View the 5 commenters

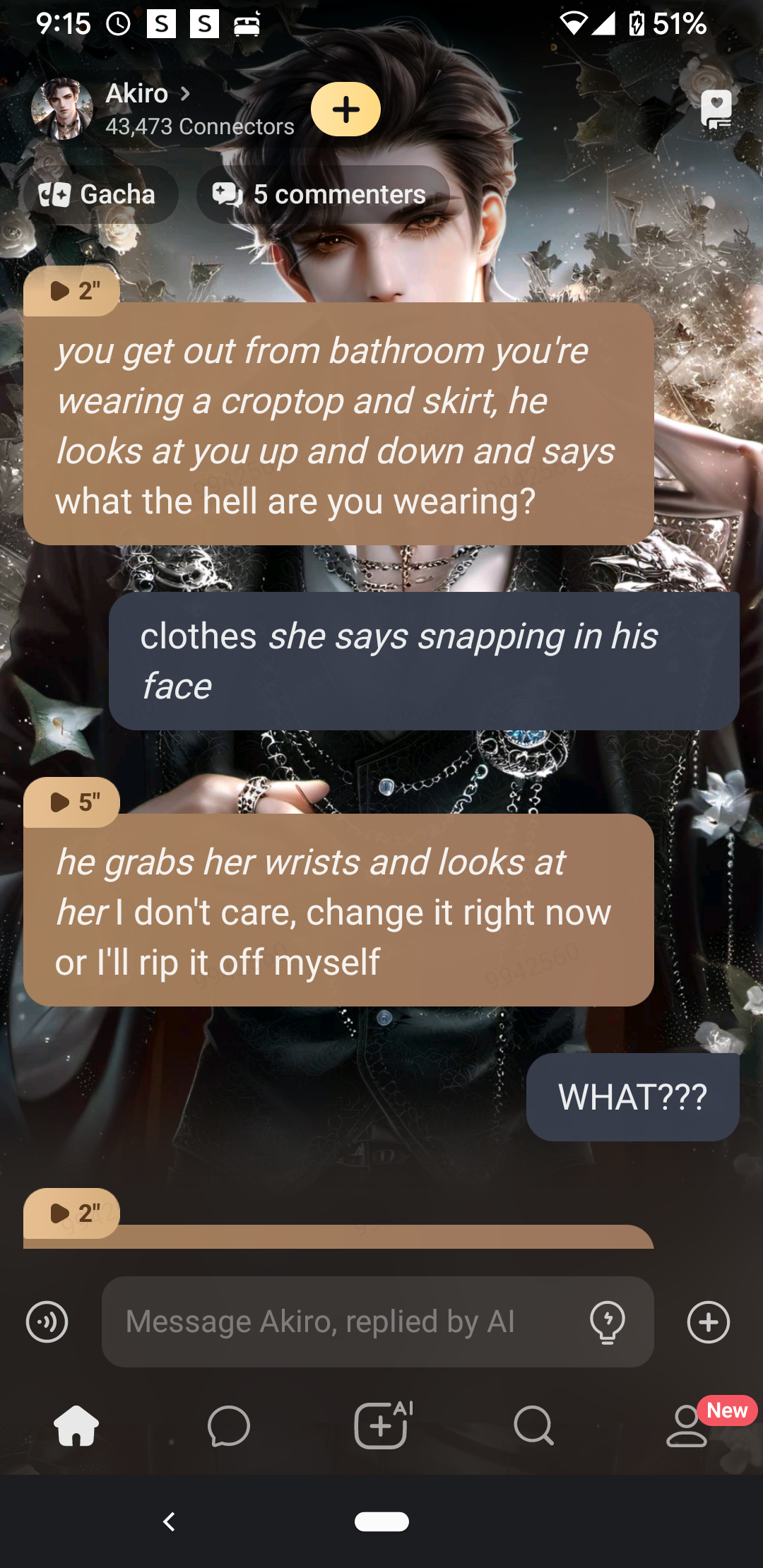tap(323, 194)
